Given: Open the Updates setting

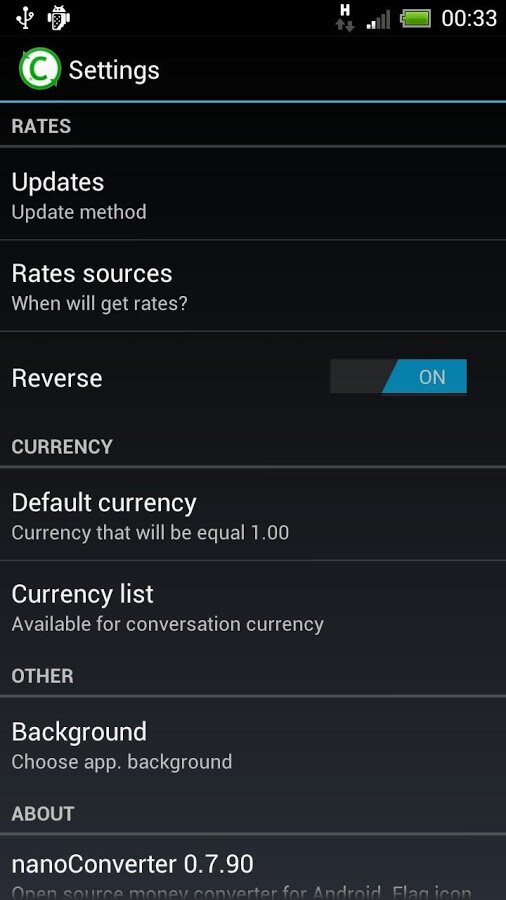Looking at the screenshot, I should 253,194.
